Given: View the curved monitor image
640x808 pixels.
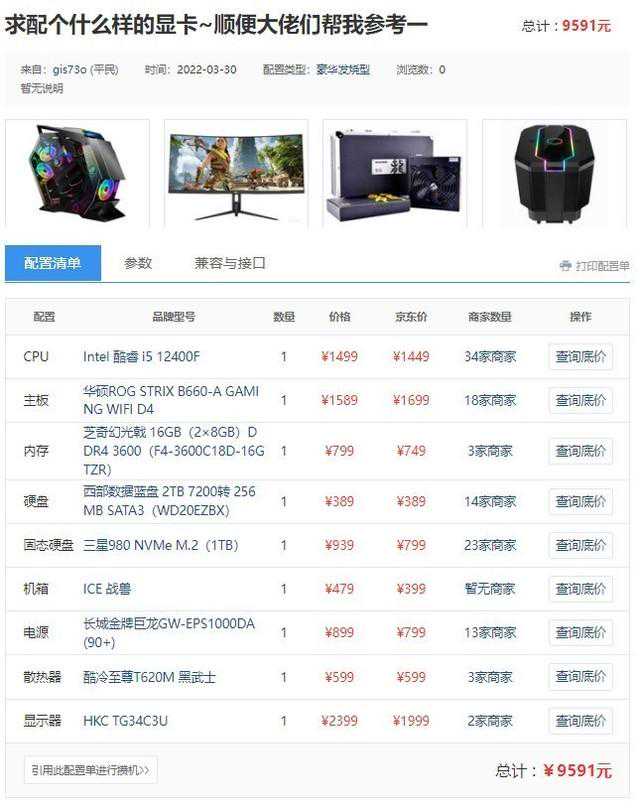Looking at the screenshot, I should click(x=238, y=173).
